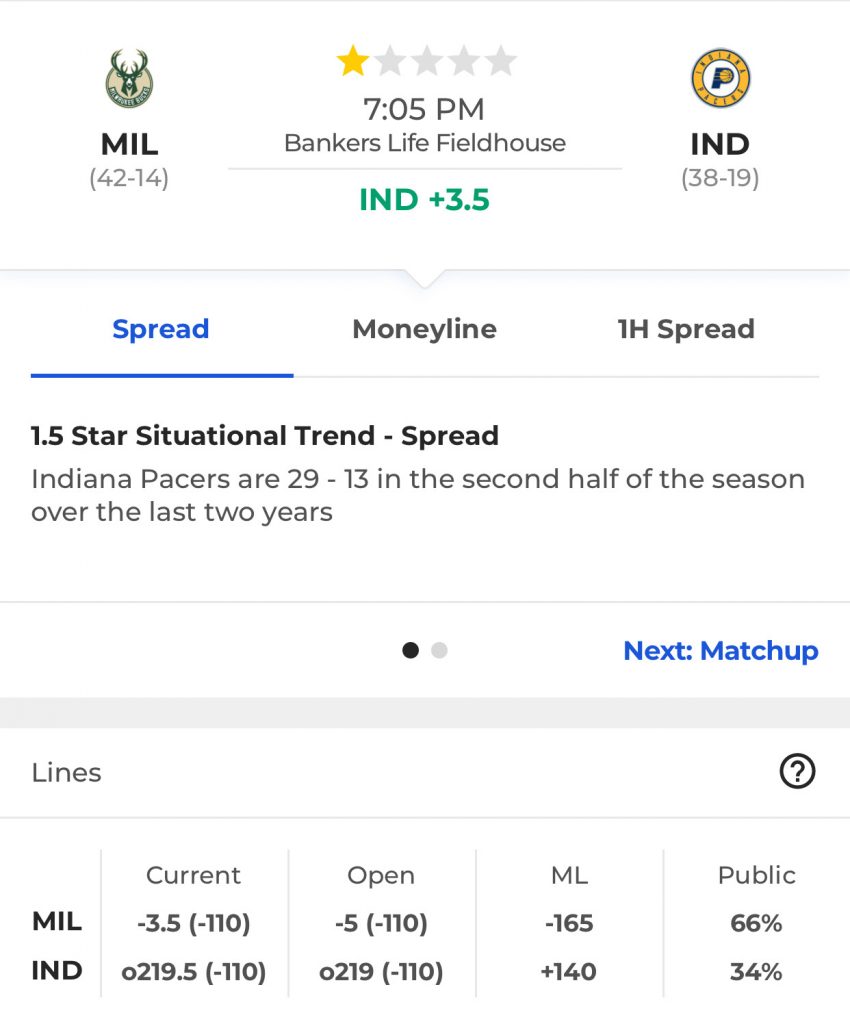Tap the second page indicator dot

[x=439, y=651]
